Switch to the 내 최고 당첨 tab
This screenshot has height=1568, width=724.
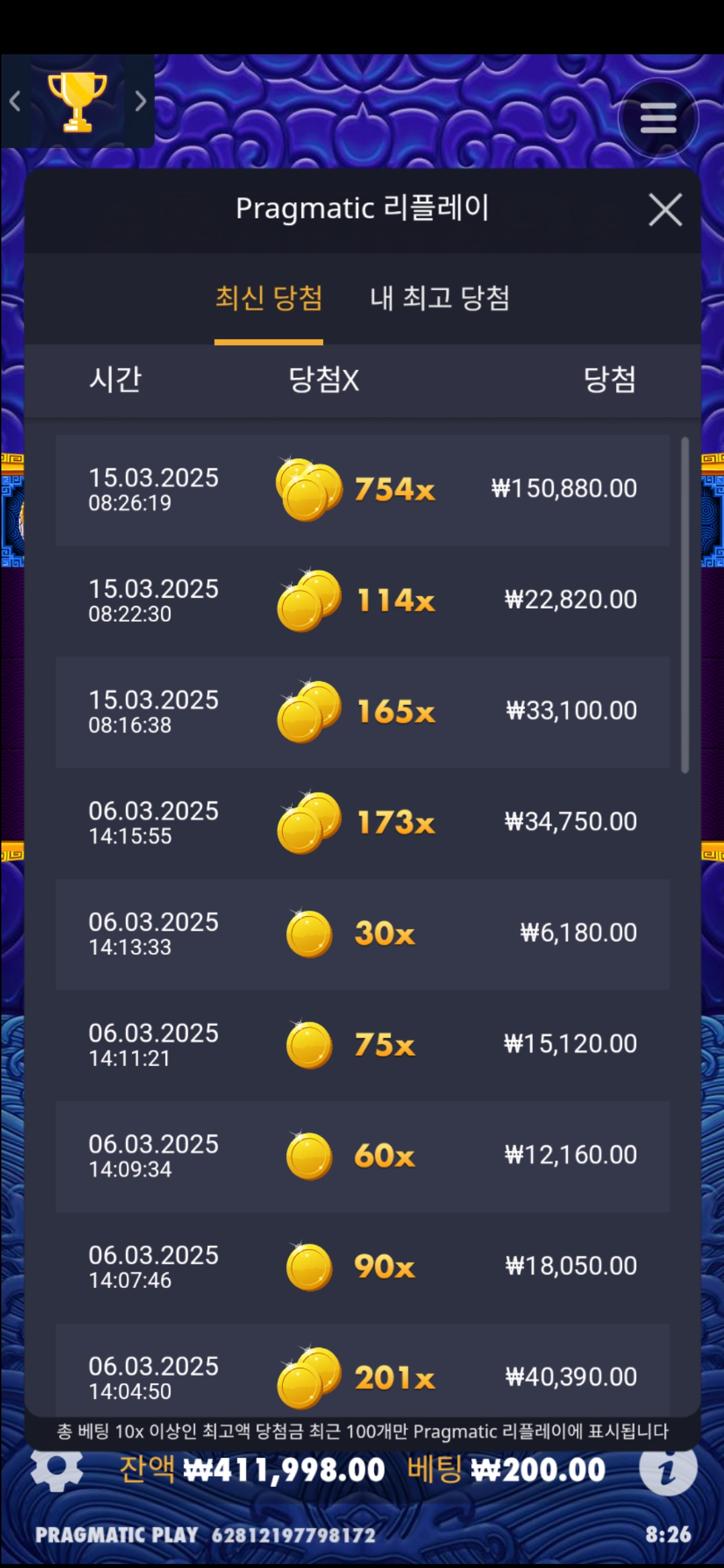point(440,298)
